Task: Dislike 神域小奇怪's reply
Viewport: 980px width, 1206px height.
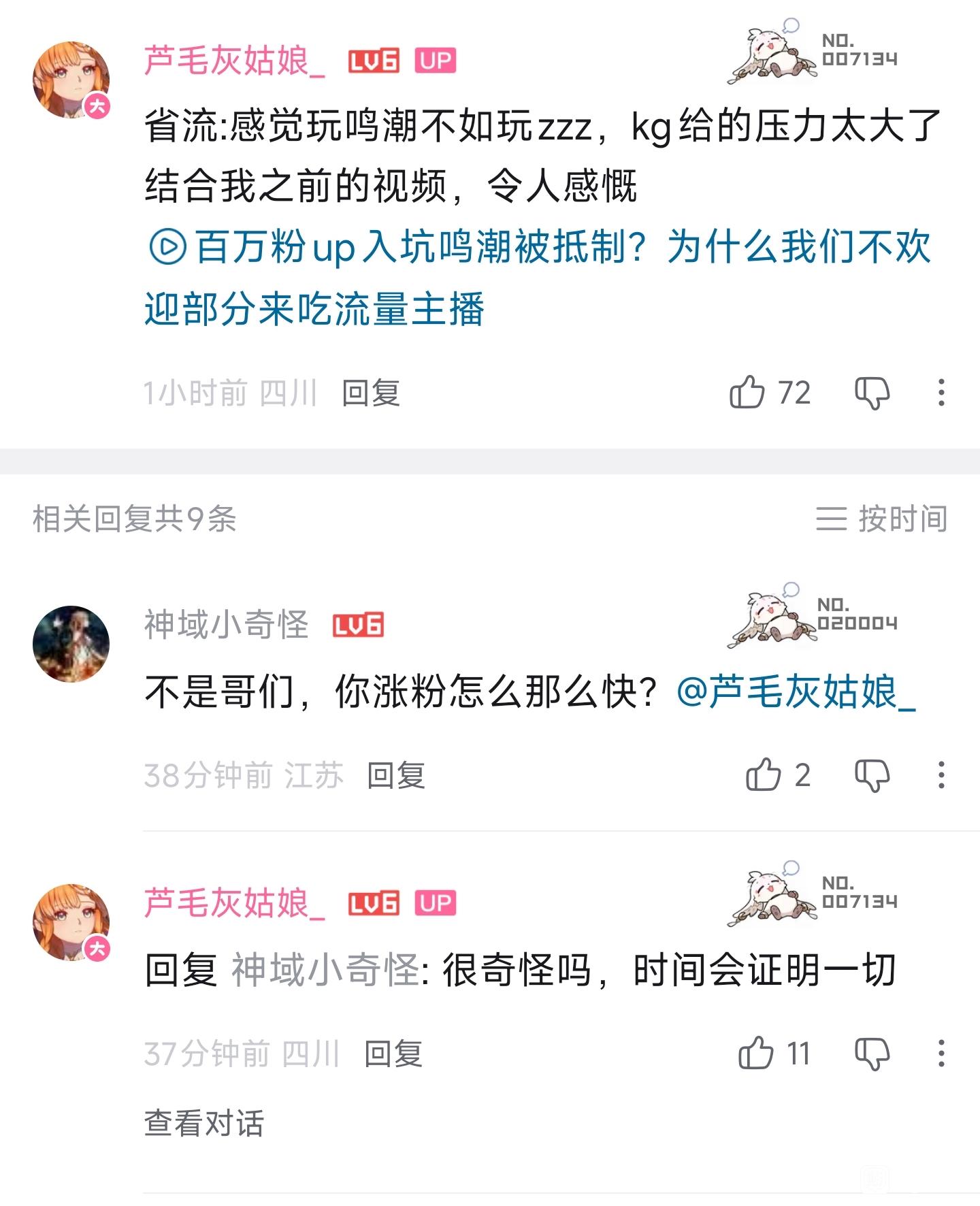Action: pos(872,775)
